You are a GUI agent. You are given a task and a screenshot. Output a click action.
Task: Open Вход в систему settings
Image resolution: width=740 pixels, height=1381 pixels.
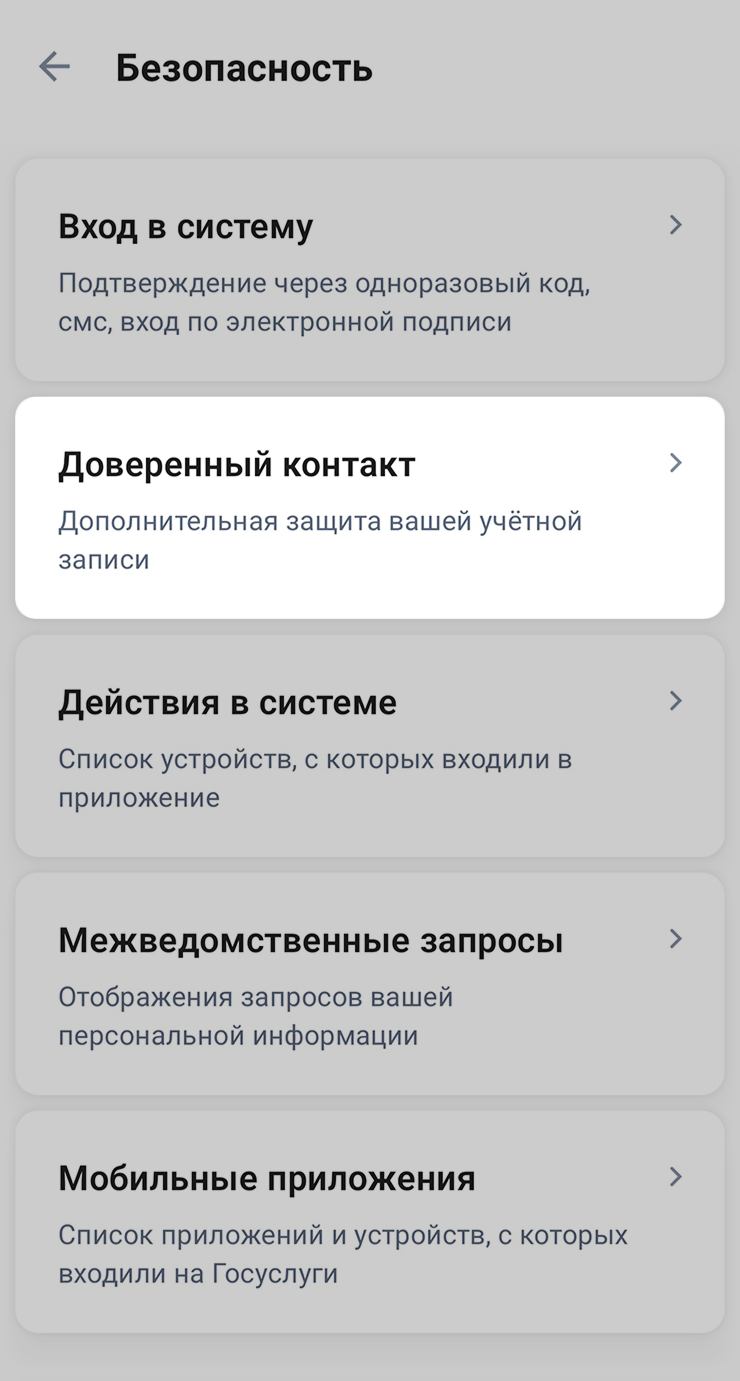(x=369, y=270)
